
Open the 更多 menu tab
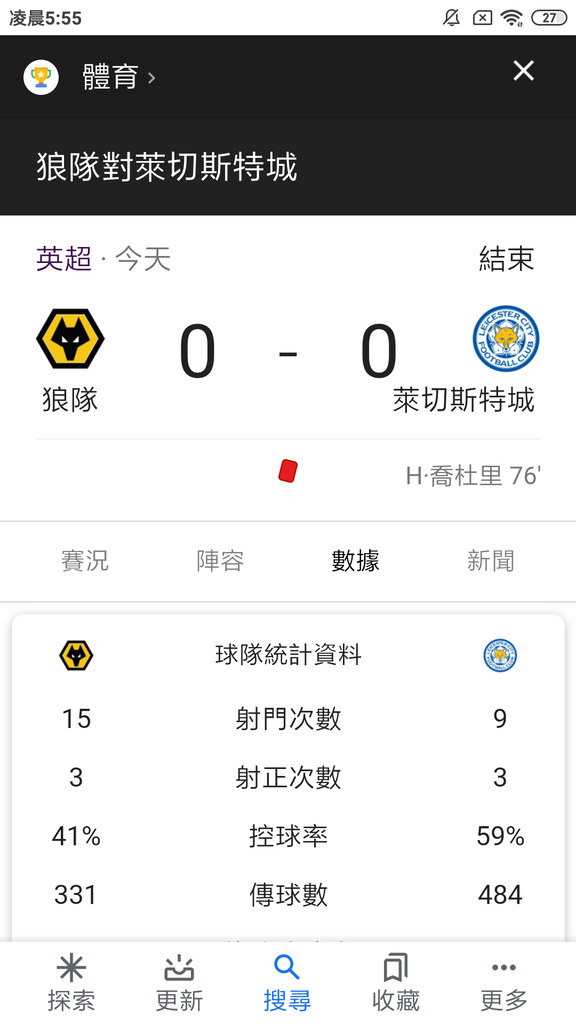(x=504, y=983)
